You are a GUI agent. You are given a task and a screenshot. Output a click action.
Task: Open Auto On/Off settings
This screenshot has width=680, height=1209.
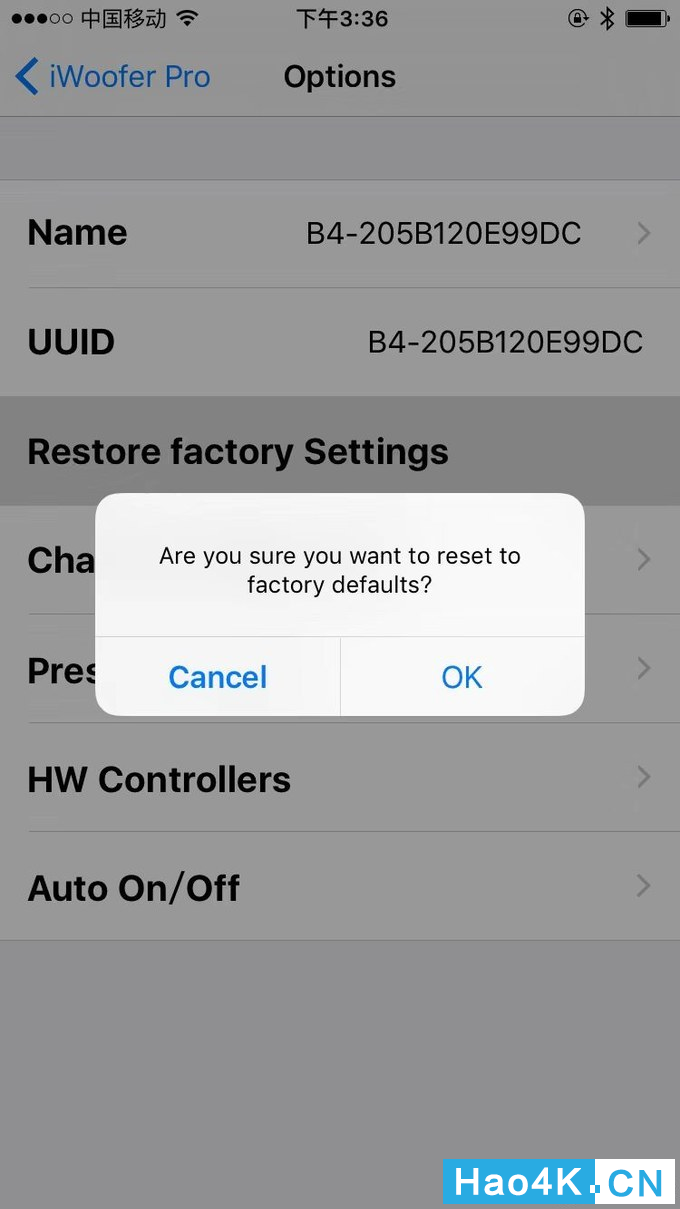point(340,887)
